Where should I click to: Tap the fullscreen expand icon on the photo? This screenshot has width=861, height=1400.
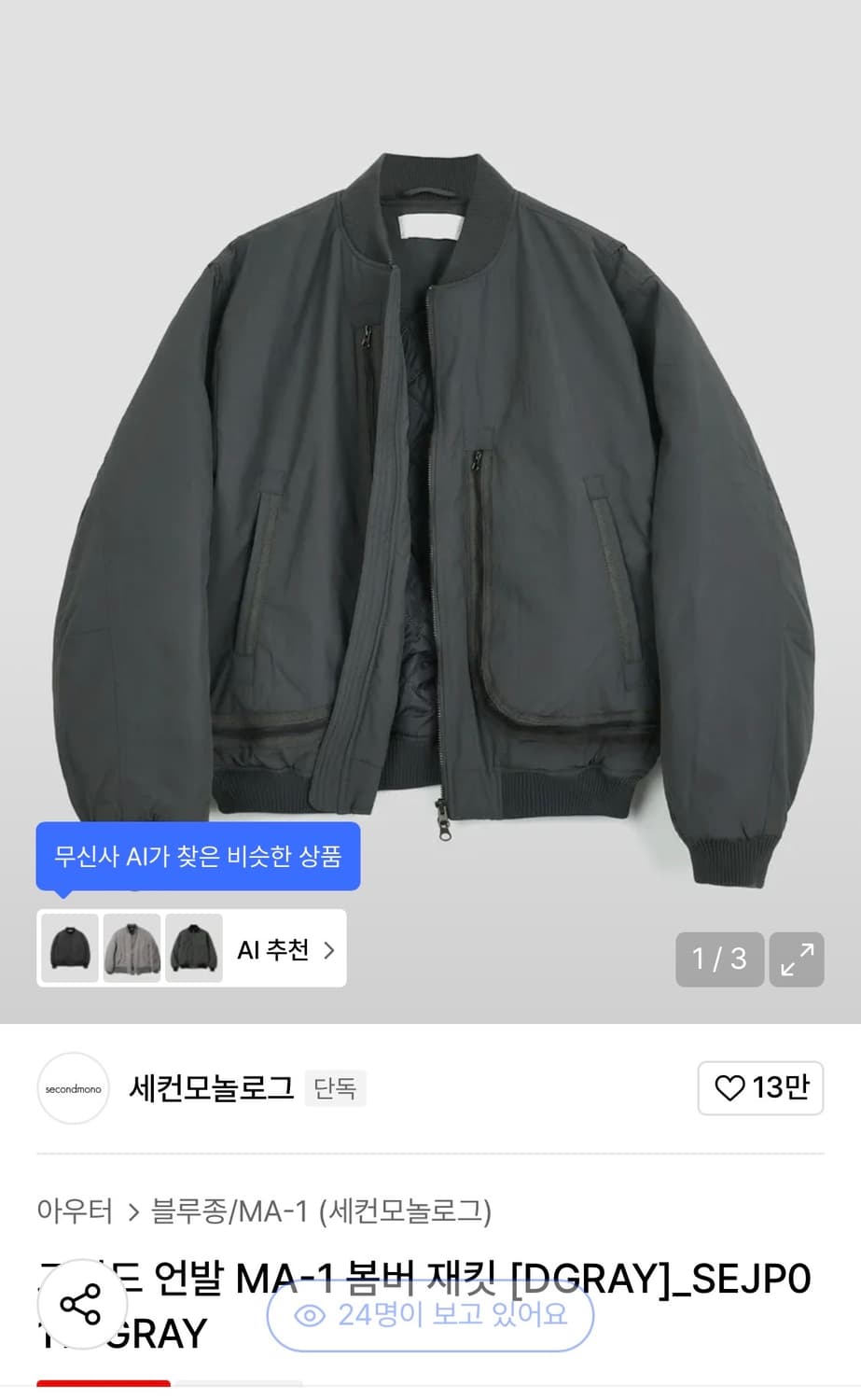point(798,959)
